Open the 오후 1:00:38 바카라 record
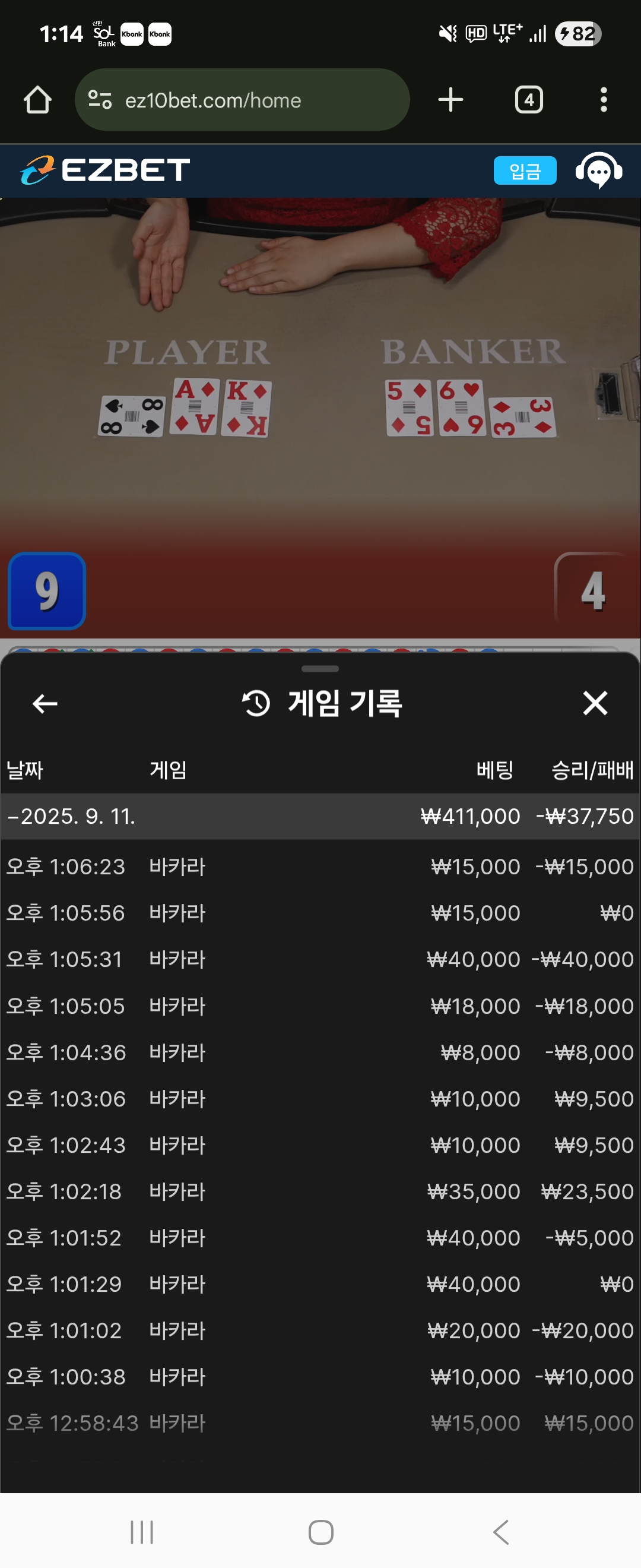Screen dimensions: 641x1568 pyautogui.click(x=320, y=1377)
